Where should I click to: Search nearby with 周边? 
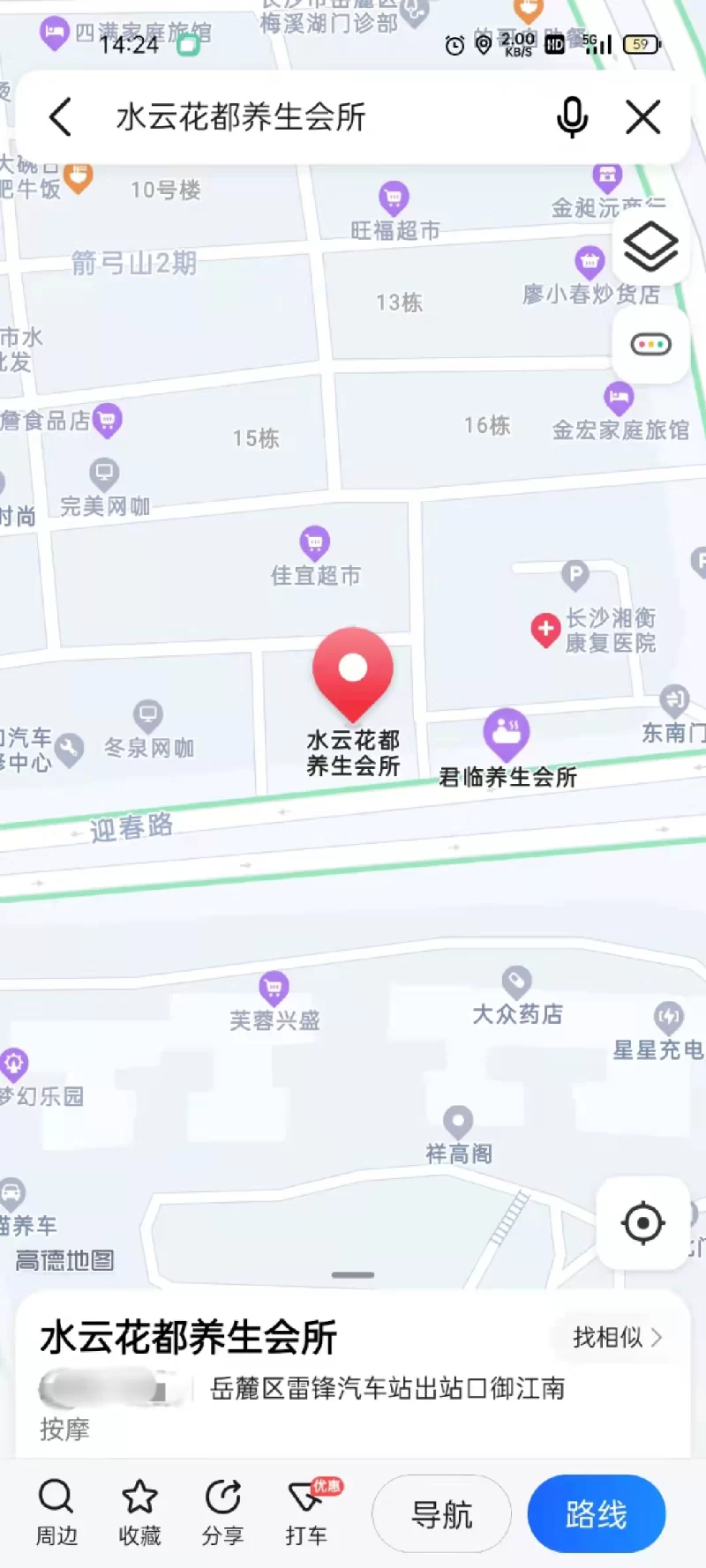[x=56, y=1512]
